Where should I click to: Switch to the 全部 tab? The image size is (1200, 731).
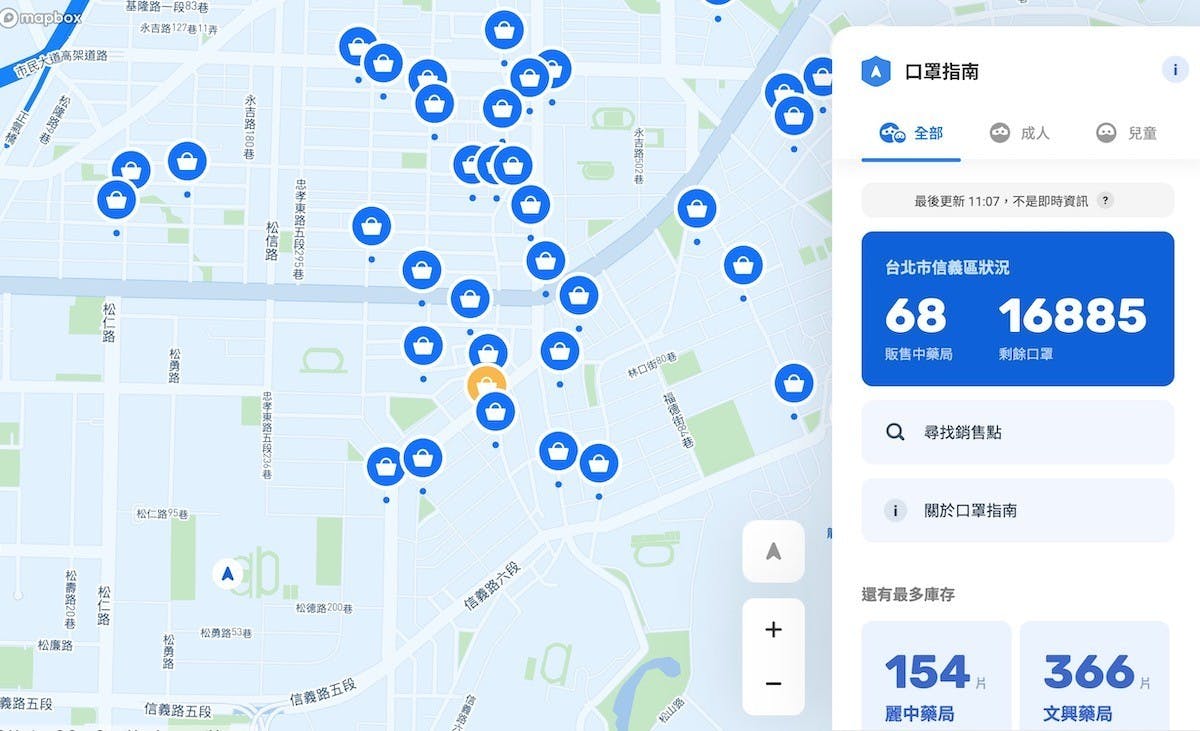coord(911,133)
